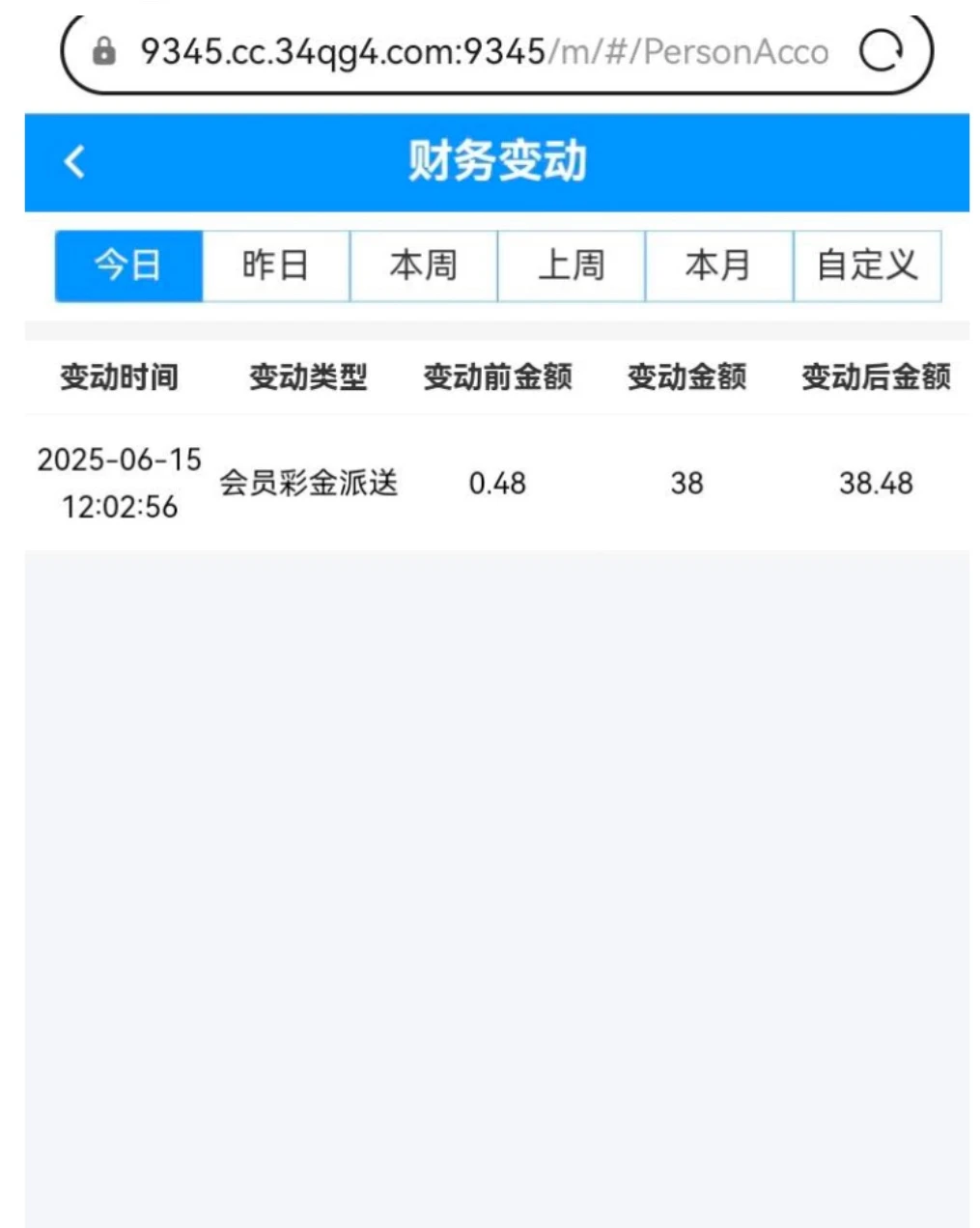Tap the amount value 0.48
The image size is (980, 1228).
click(x=498, y=484)
